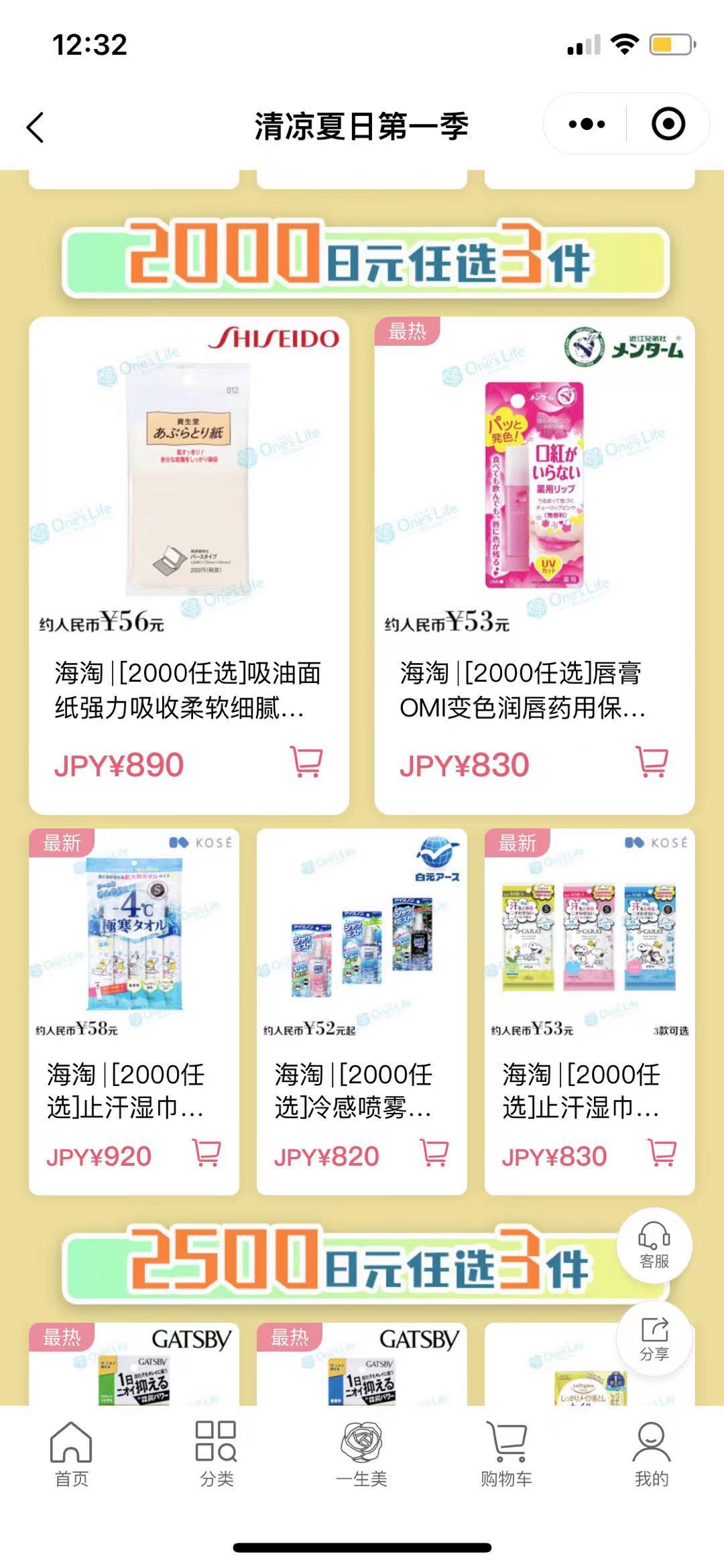Switch to the 首页 home tab
This screenshot has width=724, height=1568.
pos(71,1453)
